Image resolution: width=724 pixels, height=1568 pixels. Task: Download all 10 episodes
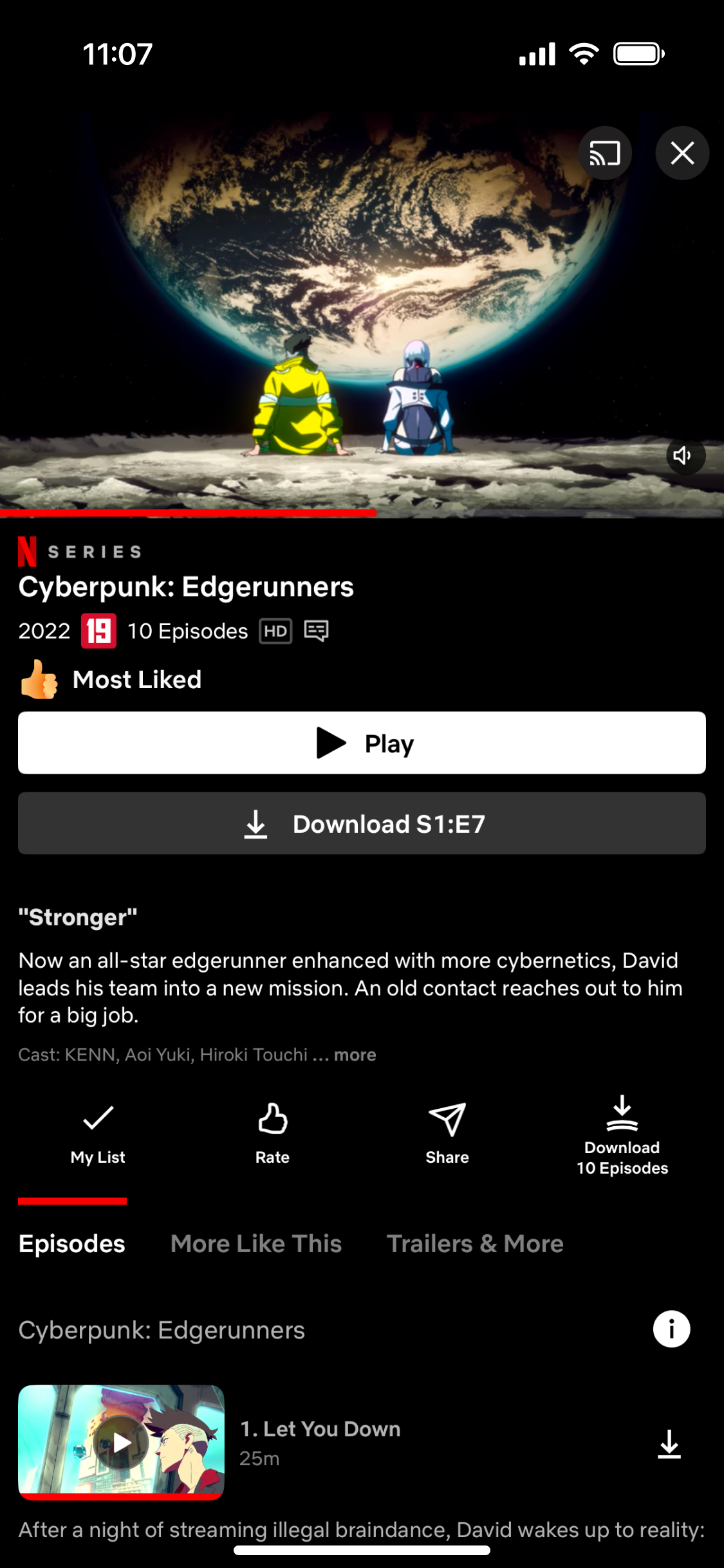tap(622, 1135)
